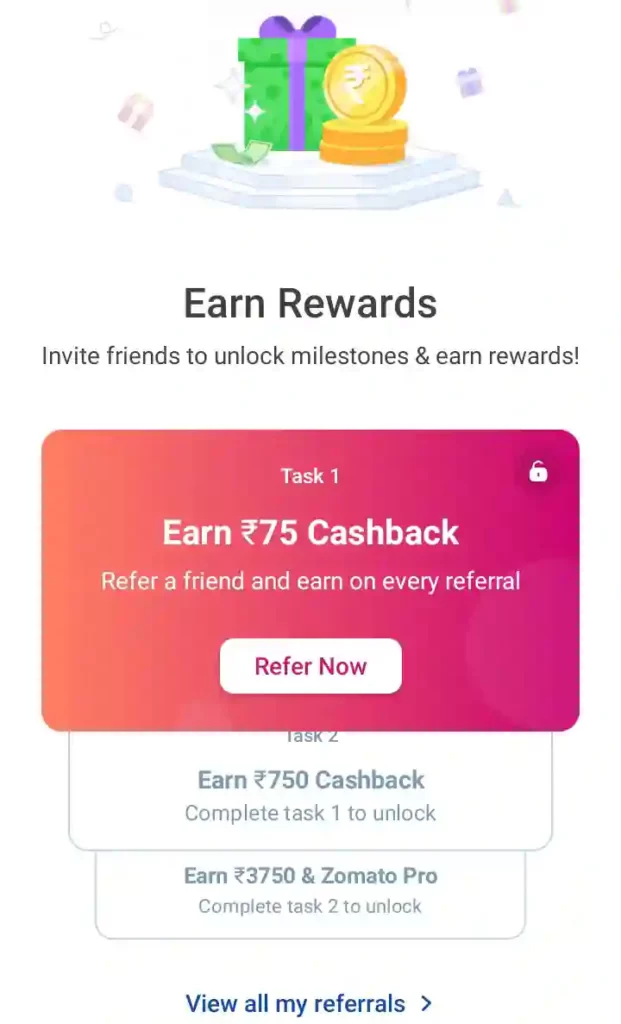
Task: Tap the Refer Now button
Action: pyautogui.click(x=310, y=666)
